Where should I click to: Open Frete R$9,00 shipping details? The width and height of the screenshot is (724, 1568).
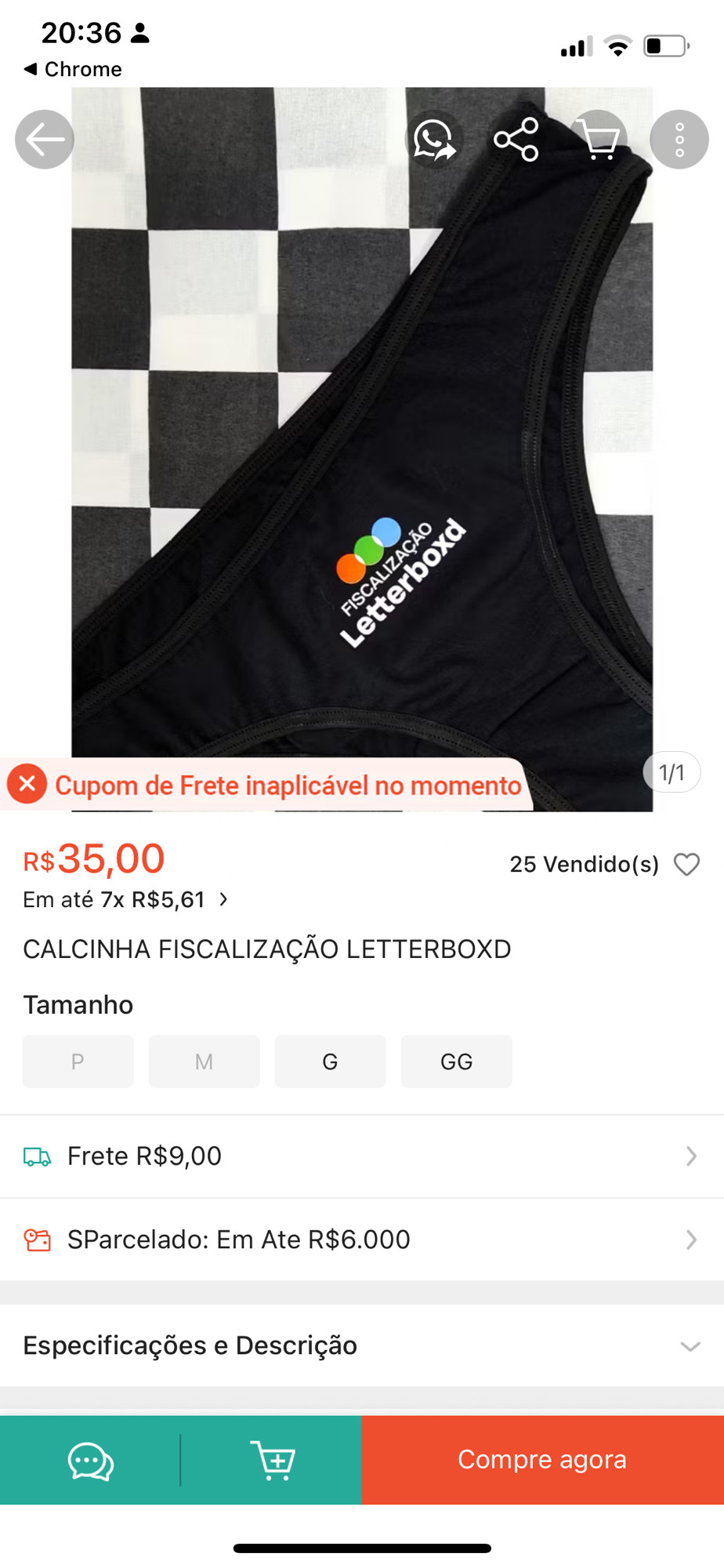coord(360,1156)
